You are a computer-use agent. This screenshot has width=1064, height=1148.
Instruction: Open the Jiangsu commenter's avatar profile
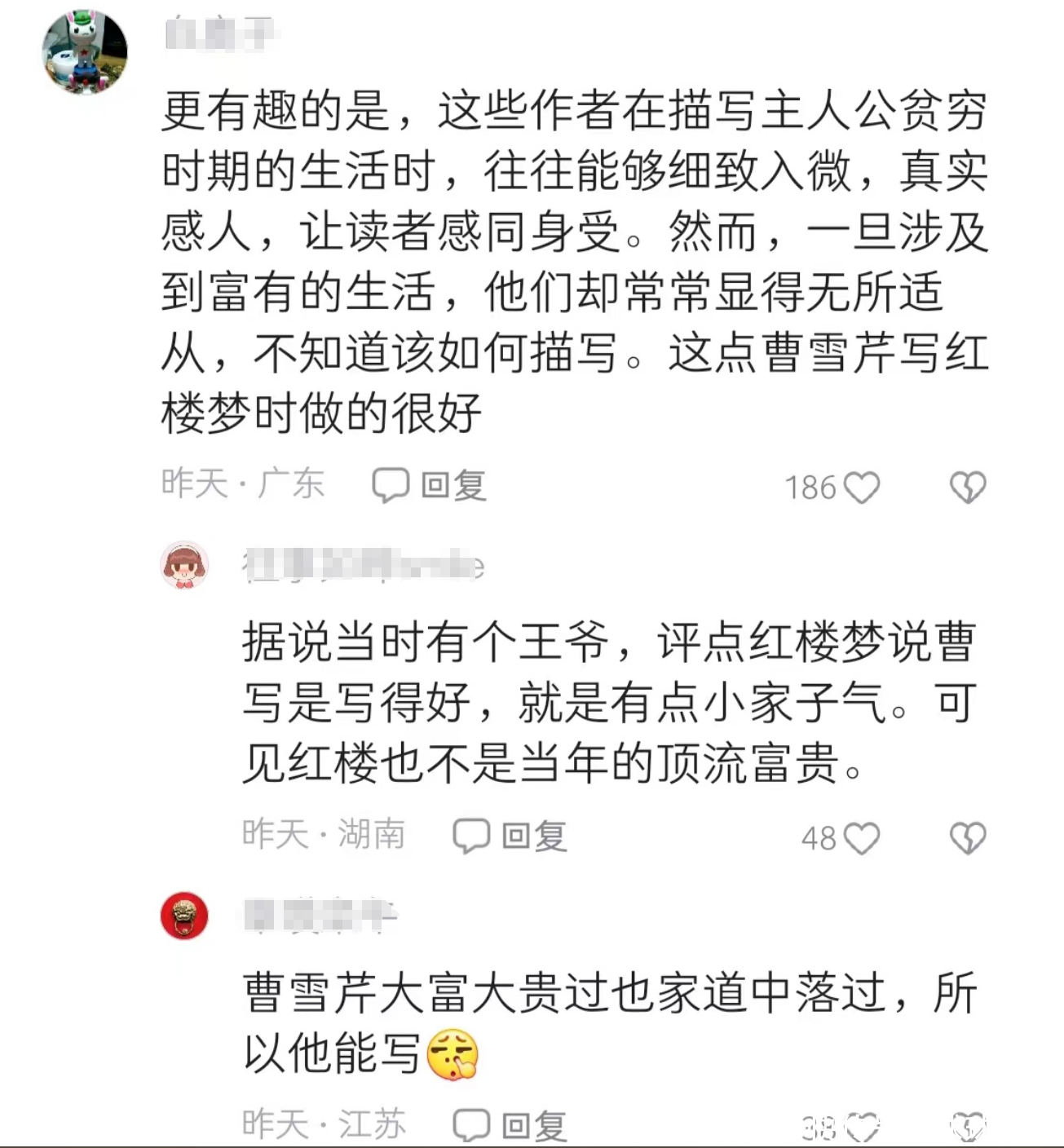(184, 916)
